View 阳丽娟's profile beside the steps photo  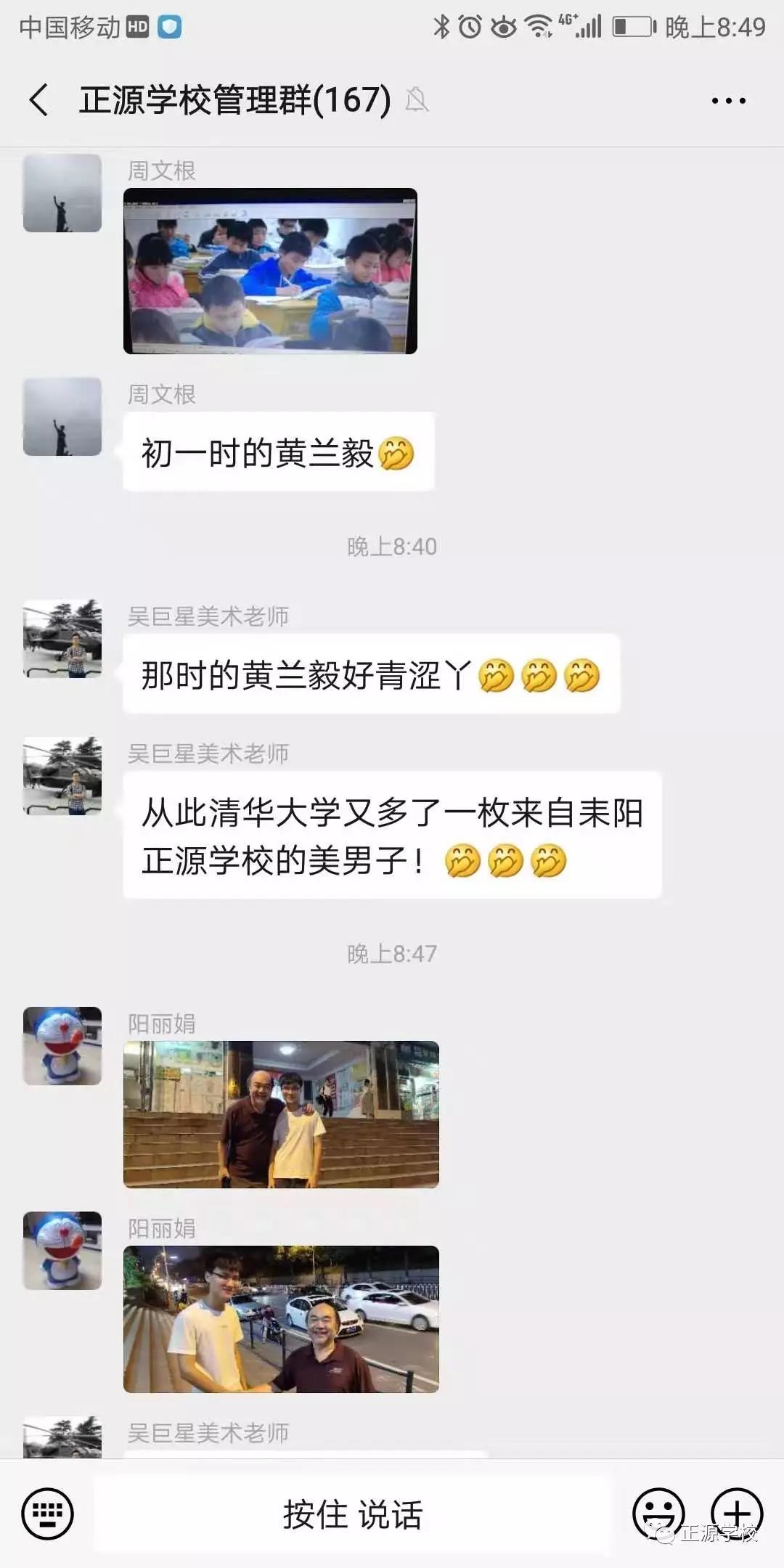62,1046
